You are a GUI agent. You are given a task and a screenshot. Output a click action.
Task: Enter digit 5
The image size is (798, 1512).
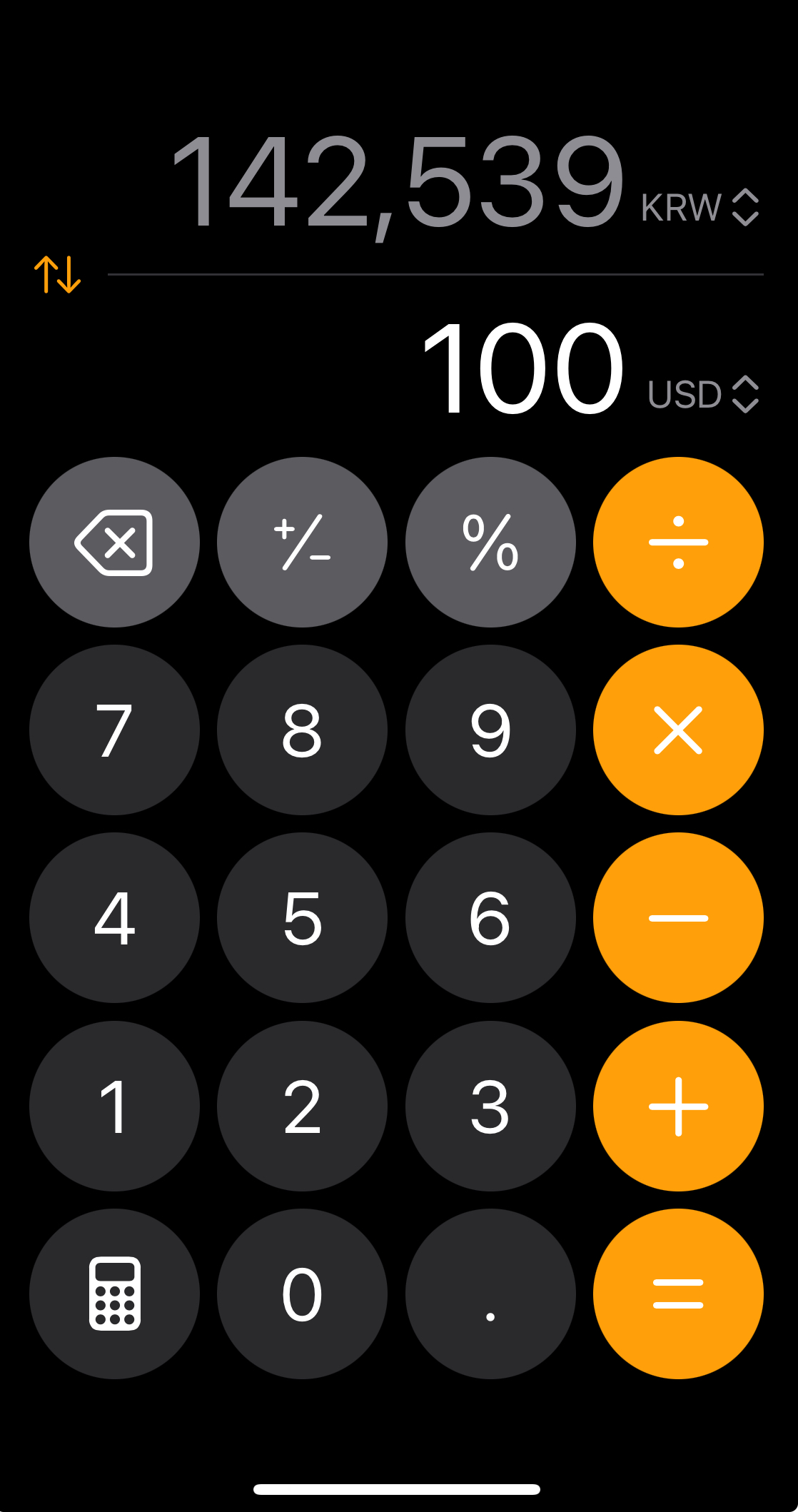tap(302, 918)
